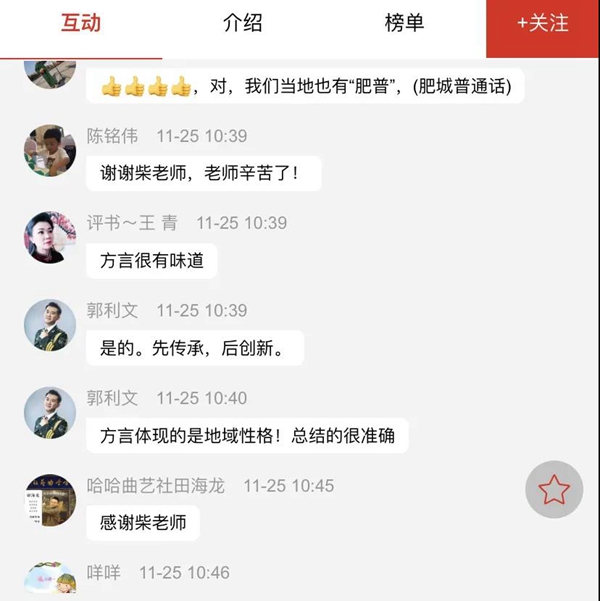
Task: Follow with the +关注 button
Action: 542,24
